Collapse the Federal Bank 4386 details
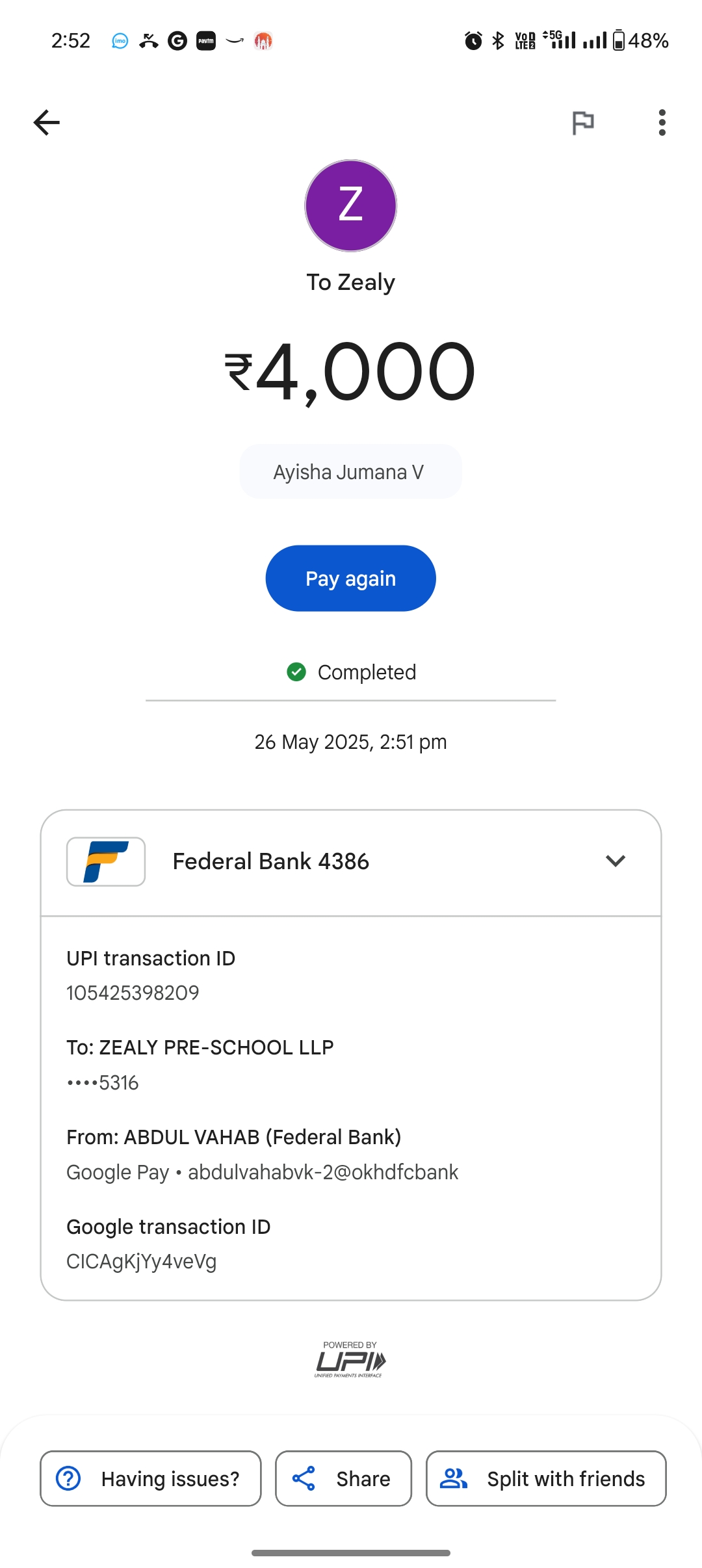The height and width of the screenshot is (1568, 702). coord(615,861)
